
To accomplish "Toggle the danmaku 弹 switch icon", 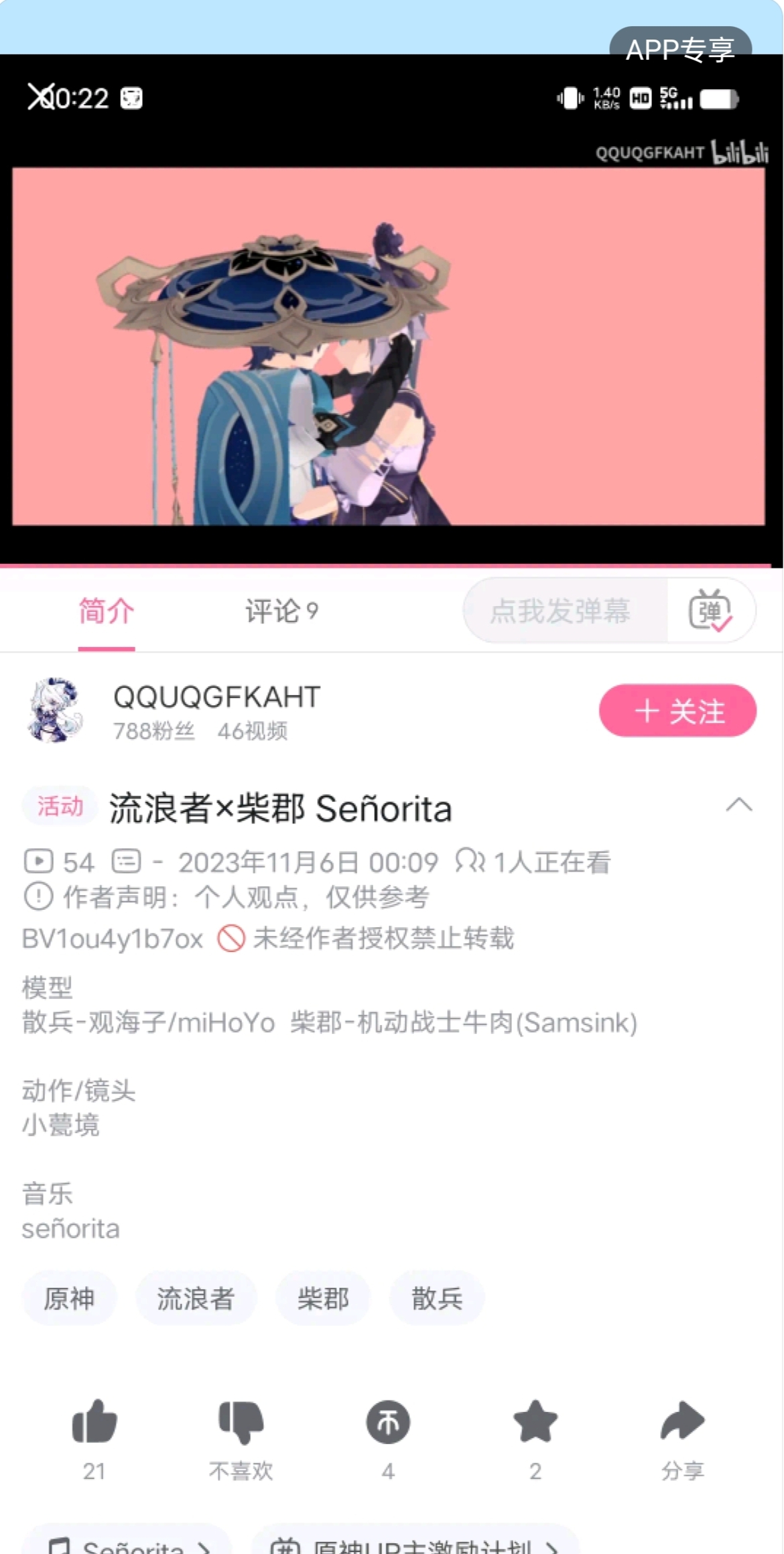I will [710, 610].
